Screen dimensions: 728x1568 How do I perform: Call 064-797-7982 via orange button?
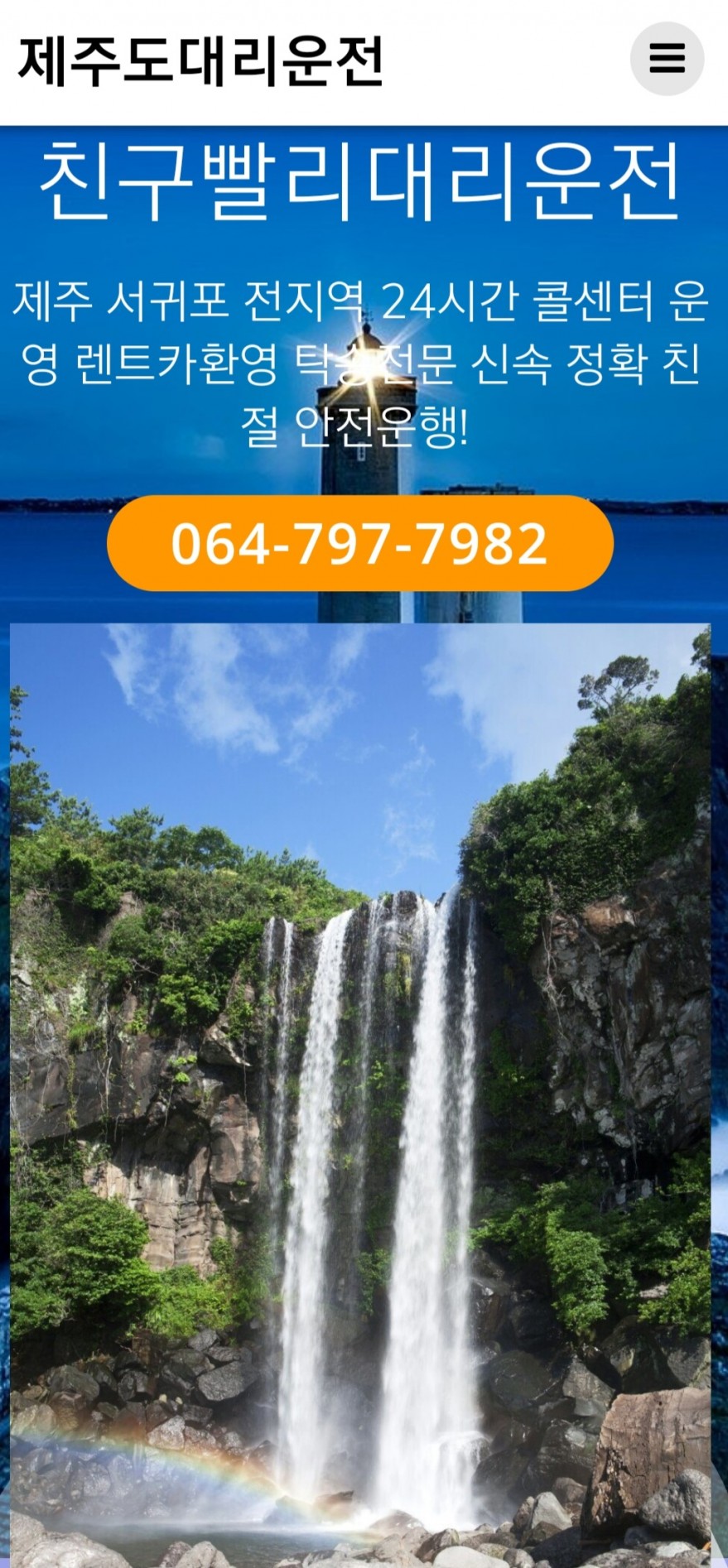coord(359,543)
